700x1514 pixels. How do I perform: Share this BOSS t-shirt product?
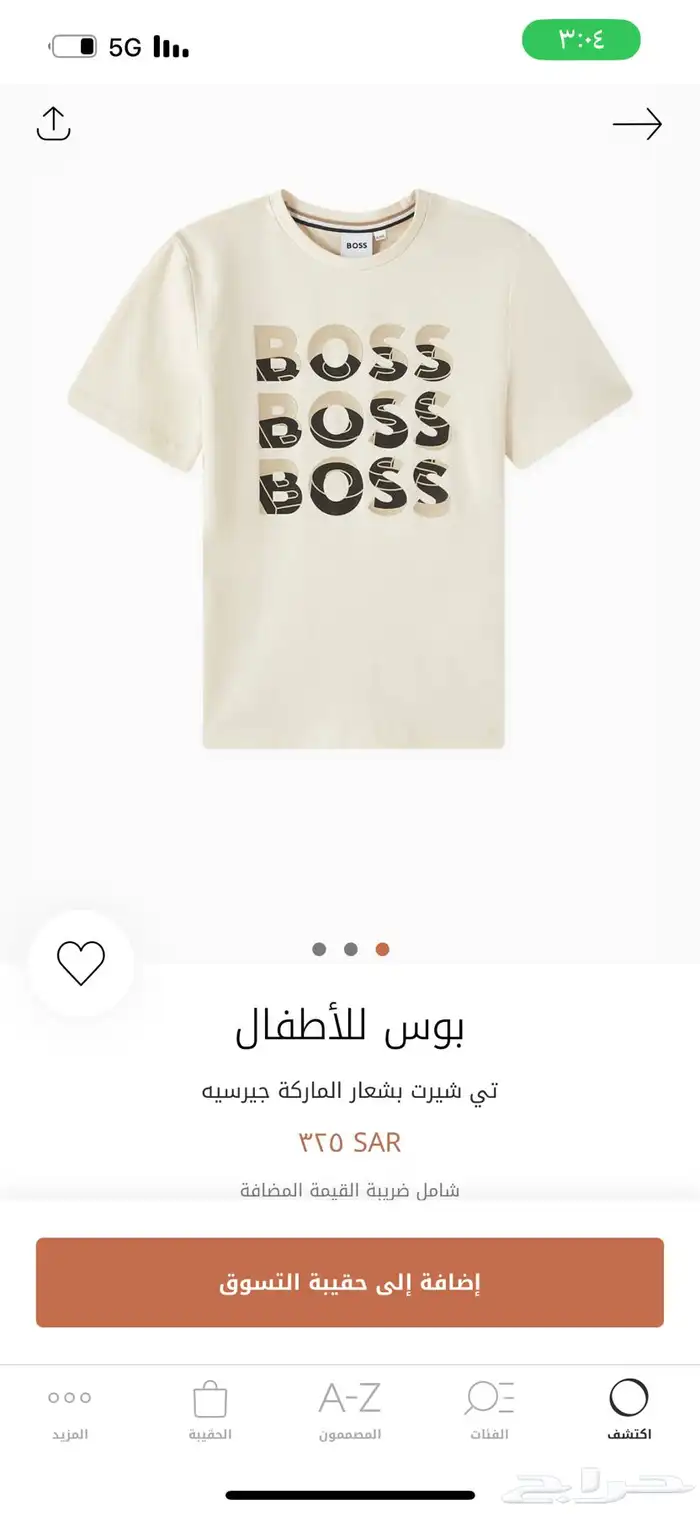[x=53, y=124]
